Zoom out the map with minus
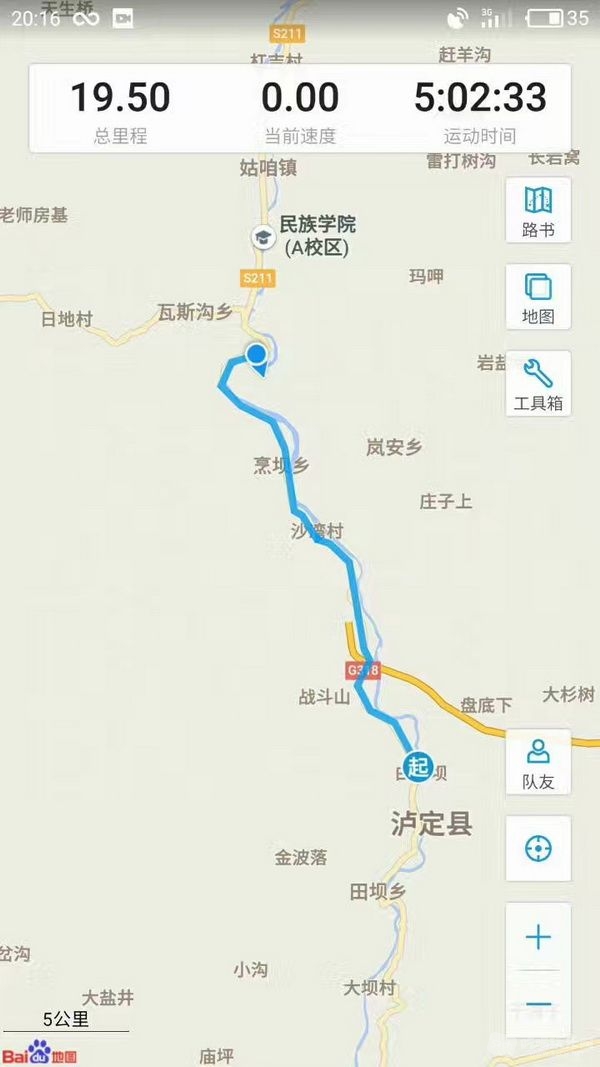Viewport: 600px width, 1067px height. (x=538, y=1004)
